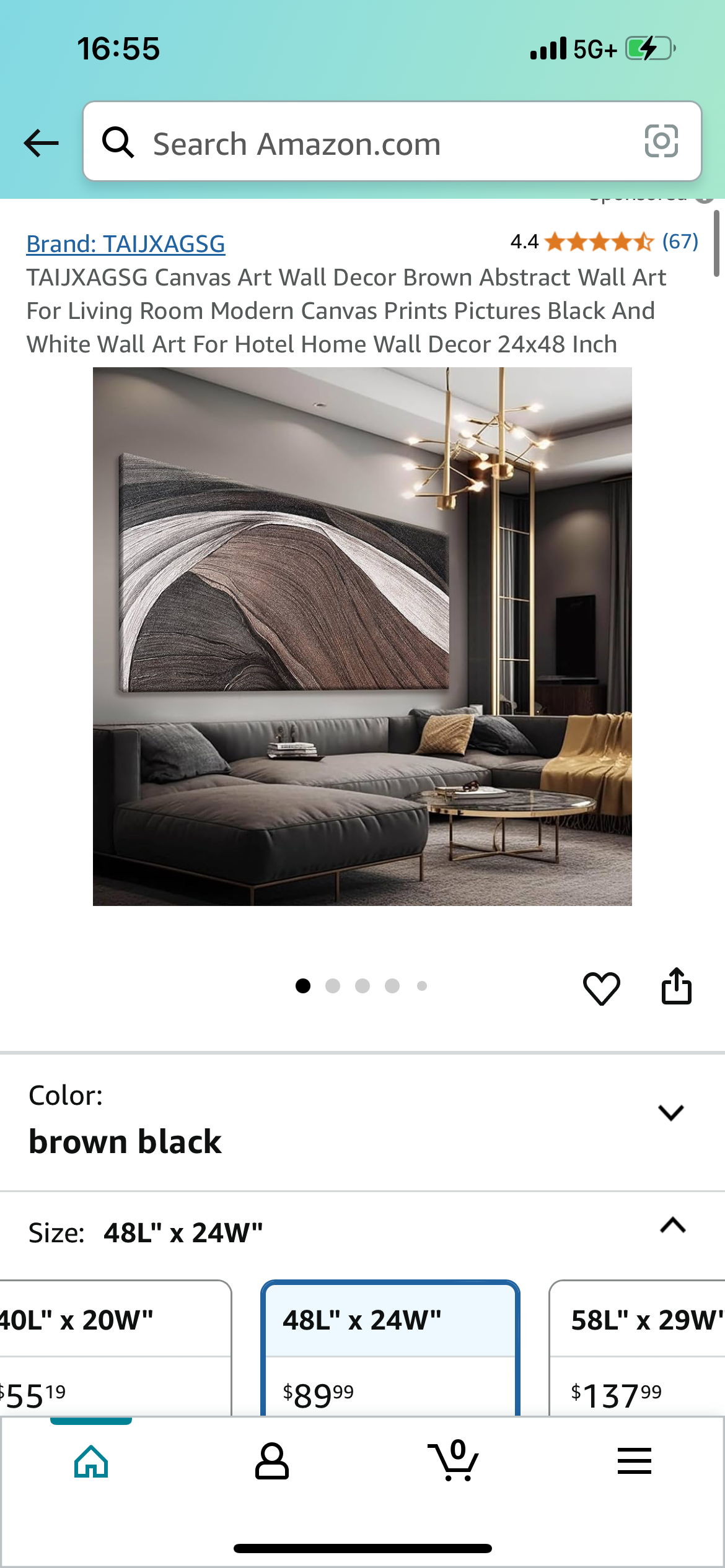Open the shopping cart
The width and height of the screenshot is (725, 1568).
point(454,1461)
